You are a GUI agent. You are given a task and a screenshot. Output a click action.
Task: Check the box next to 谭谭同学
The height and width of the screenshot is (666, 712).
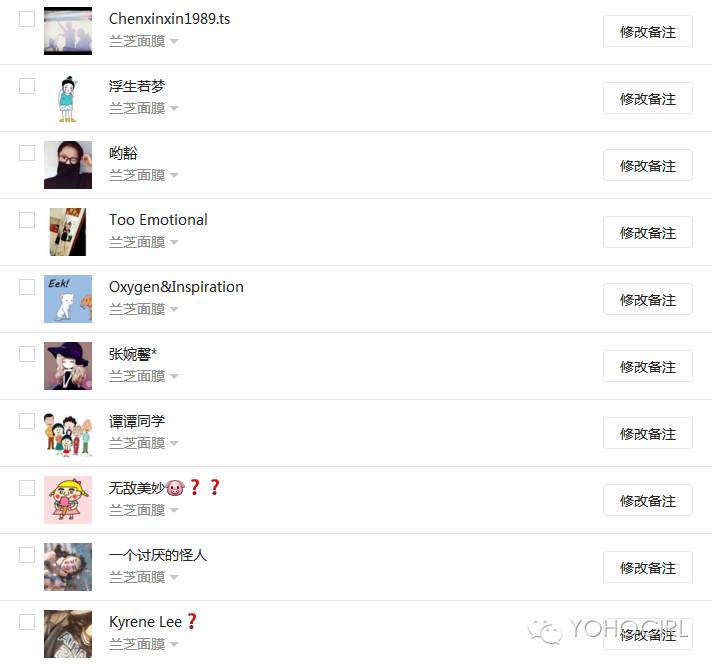tap(27, 421)
